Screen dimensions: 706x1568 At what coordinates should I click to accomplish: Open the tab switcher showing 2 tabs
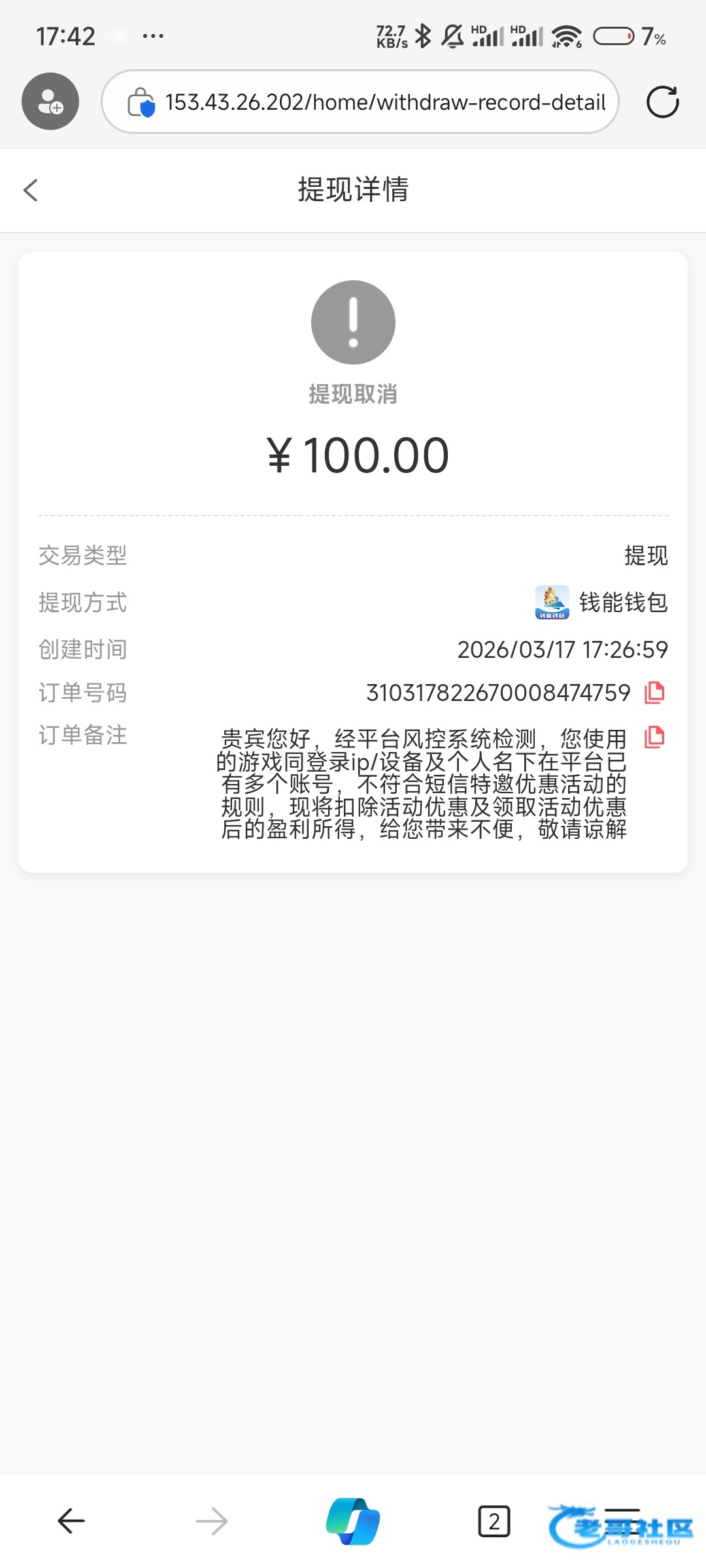(494, 1521)
